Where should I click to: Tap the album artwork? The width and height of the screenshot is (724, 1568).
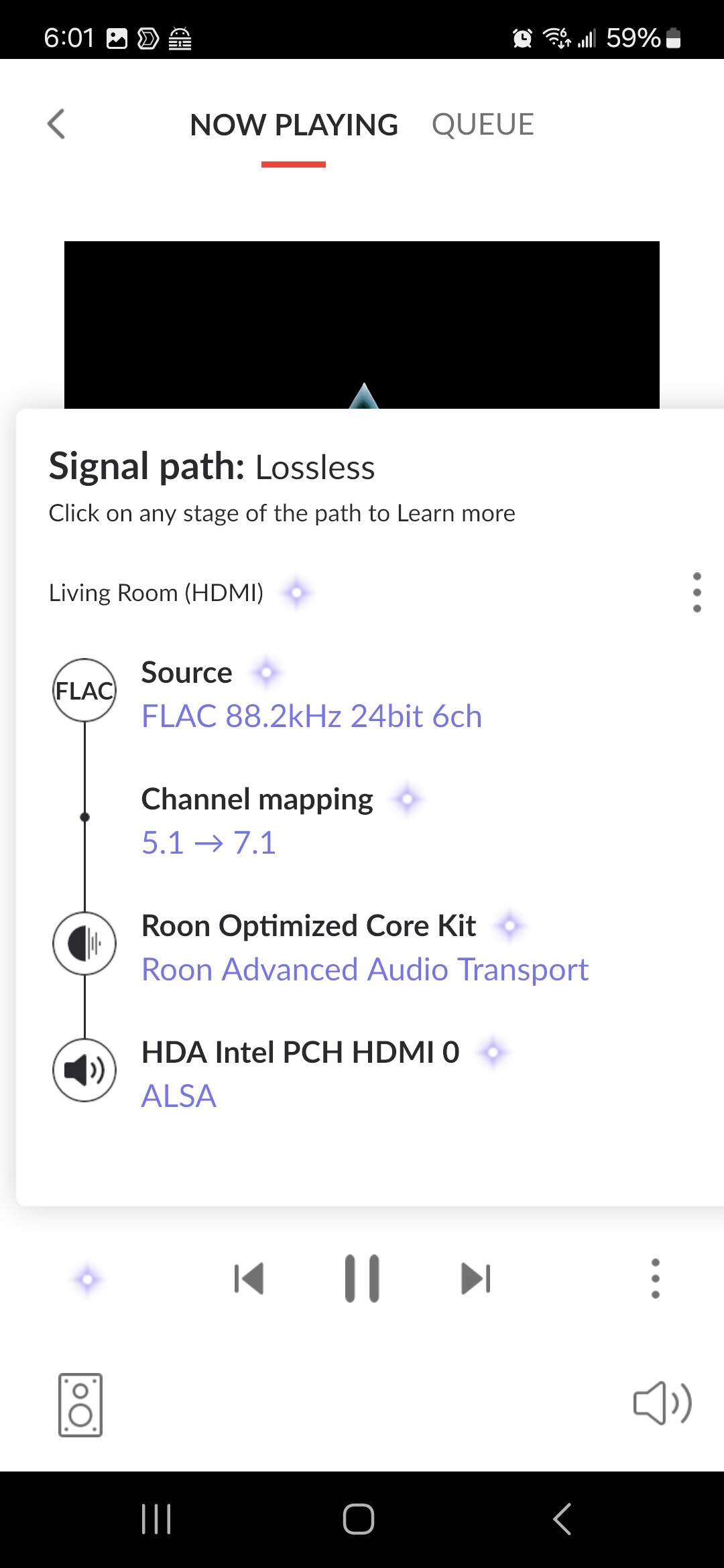[362, 325]
